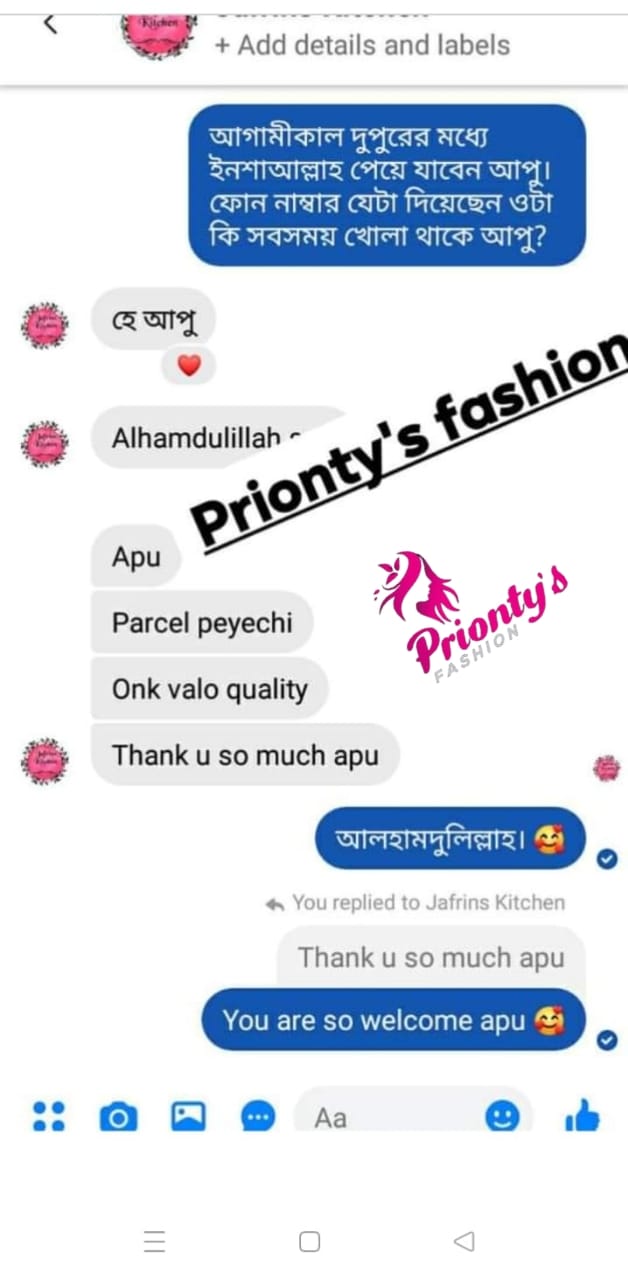Tap the quoted "Thank u so much apu" reply
This screenshot has width=628, height=1280.
[x=431, y=957]
